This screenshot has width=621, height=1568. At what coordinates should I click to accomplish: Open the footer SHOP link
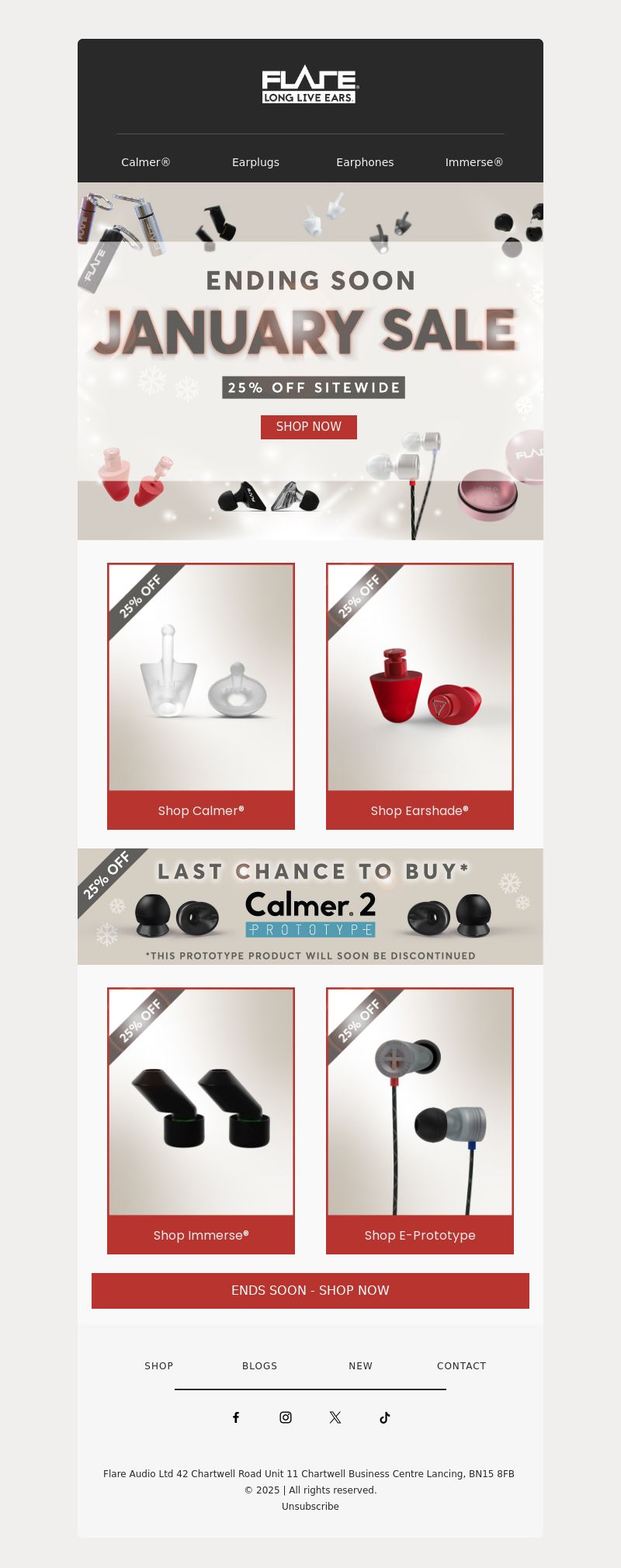click(159, 1365)
